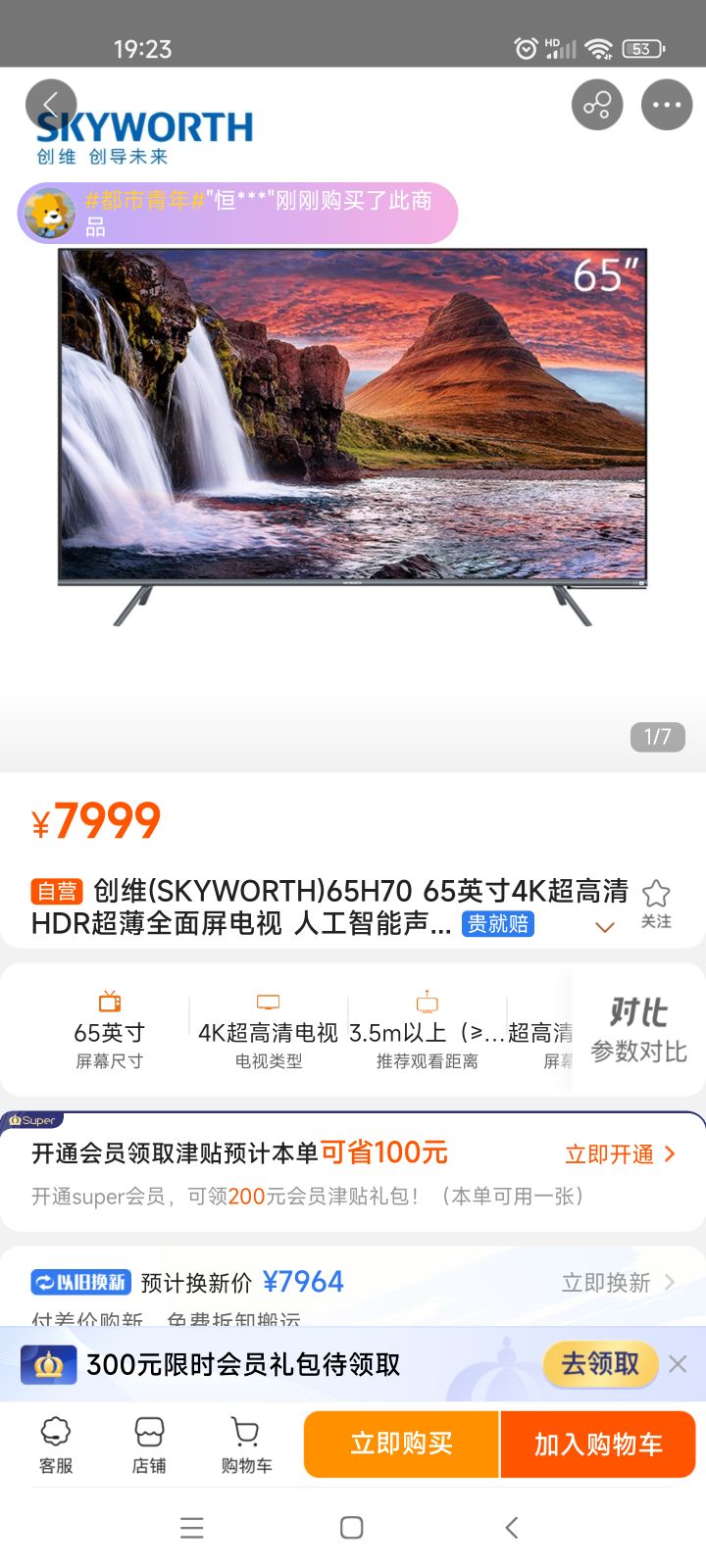The image size is (706, 1568).
Task: Open the share icon at top right
Action: (x=597, y=104)
